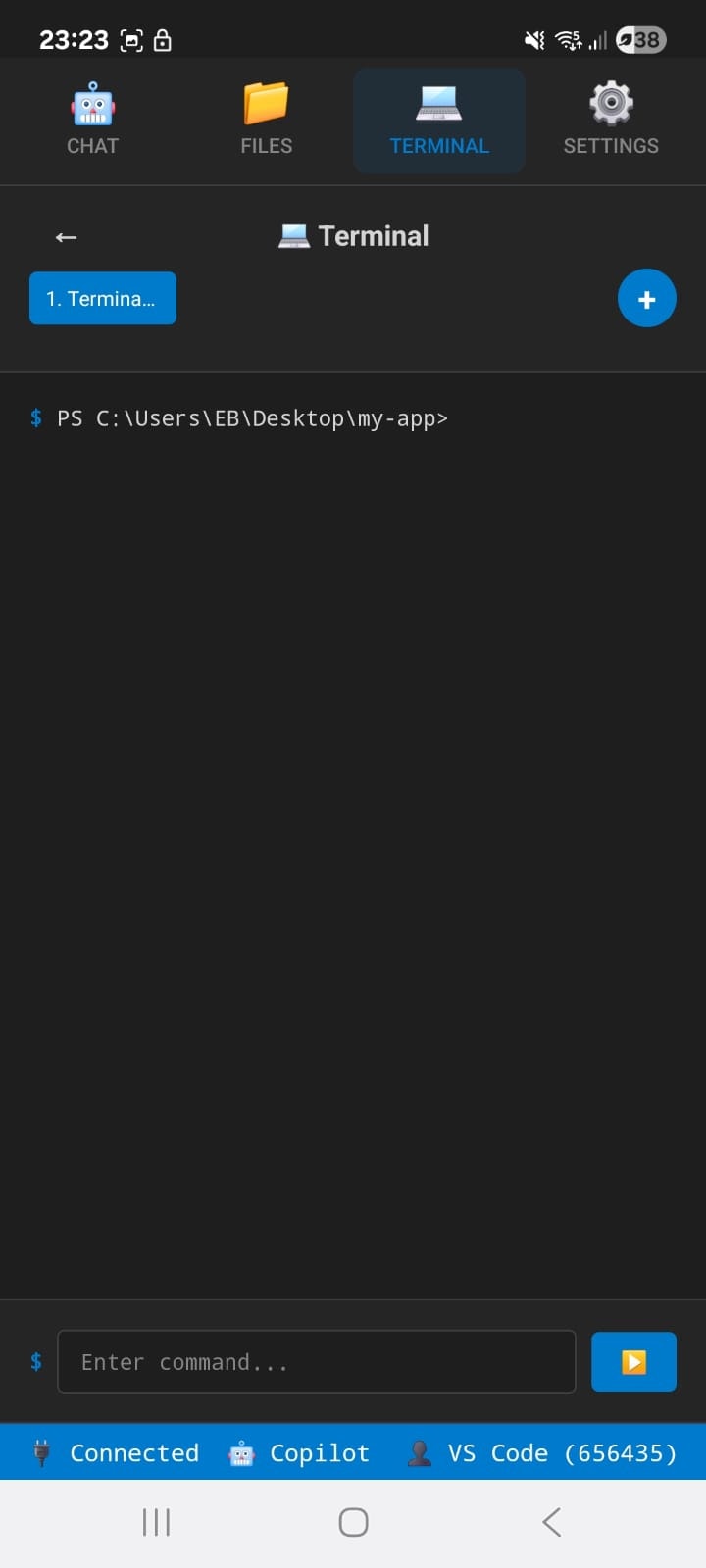
Task: Tap the Connected status indicator
Action: click(117, 1452)
